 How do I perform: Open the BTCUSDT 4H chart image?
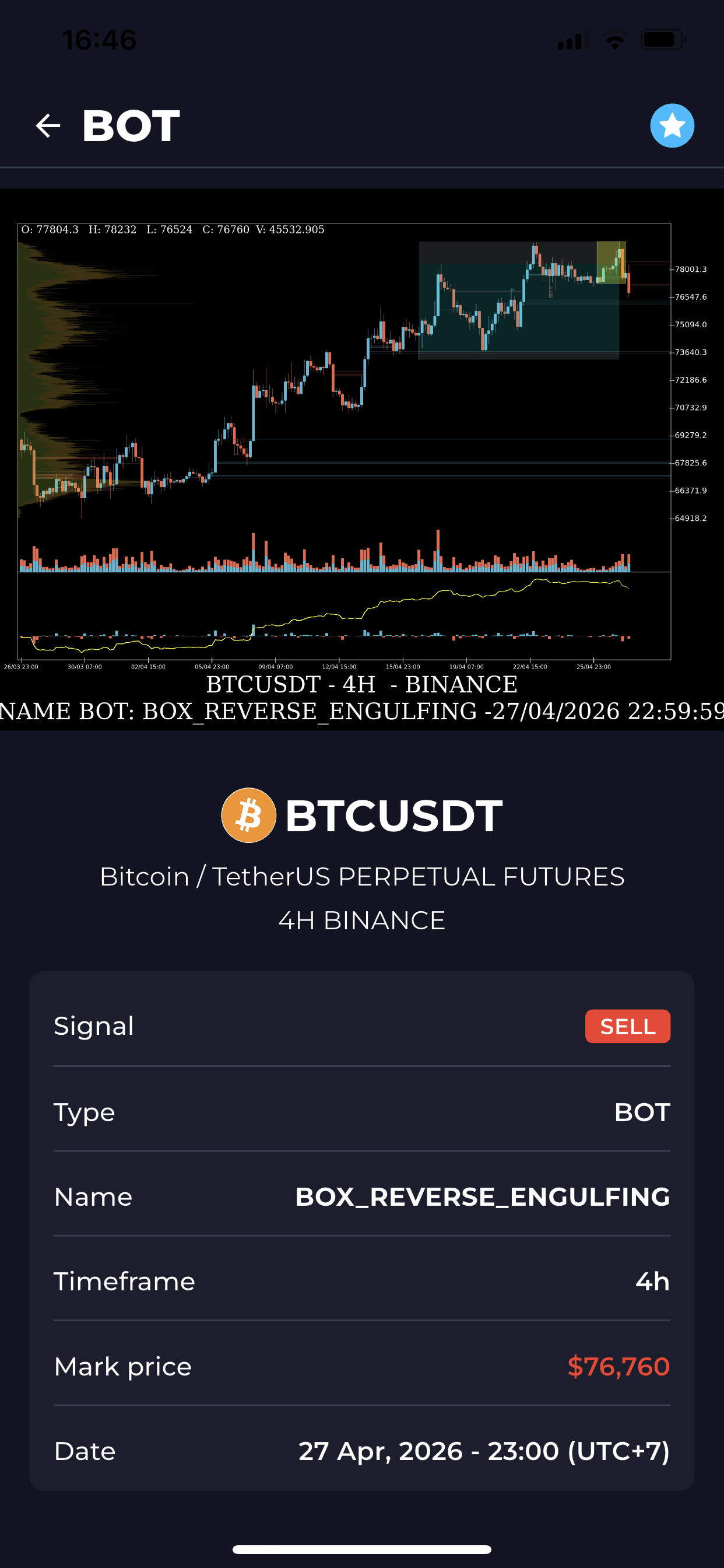click(x=361, y=450)
